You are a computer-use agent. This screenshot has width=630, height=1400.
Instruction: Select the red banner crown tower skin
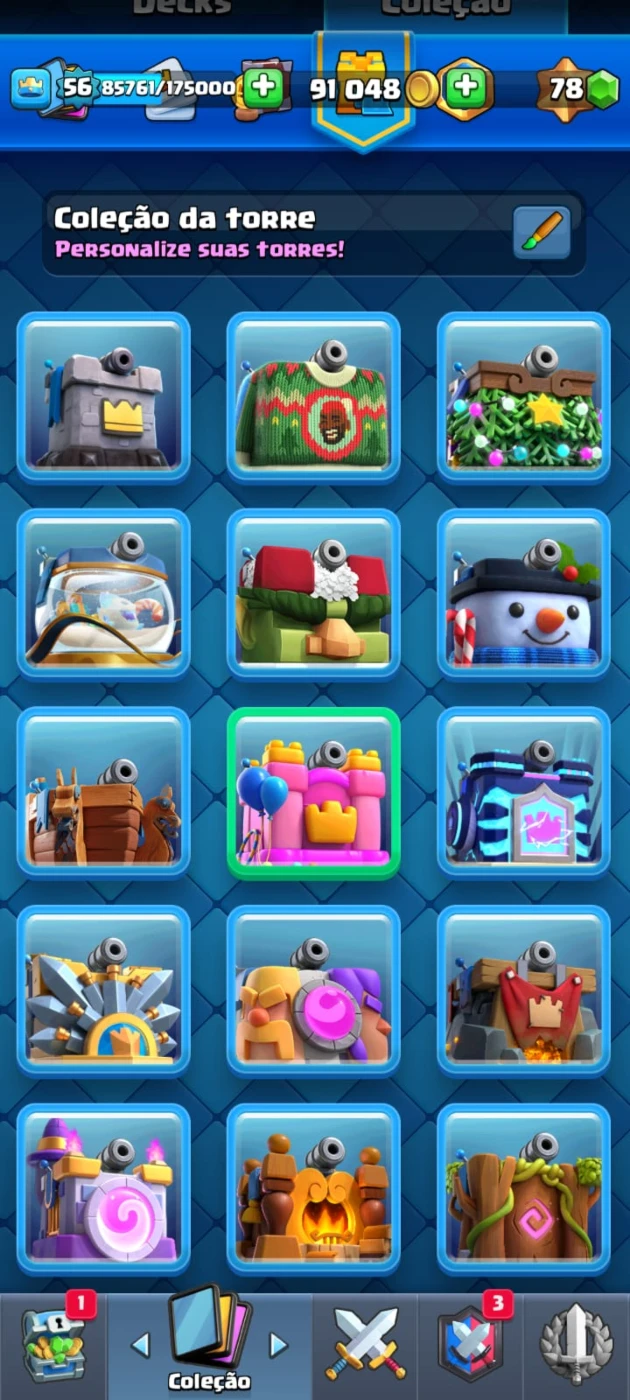pyautogui.click(x=524, y=991)
